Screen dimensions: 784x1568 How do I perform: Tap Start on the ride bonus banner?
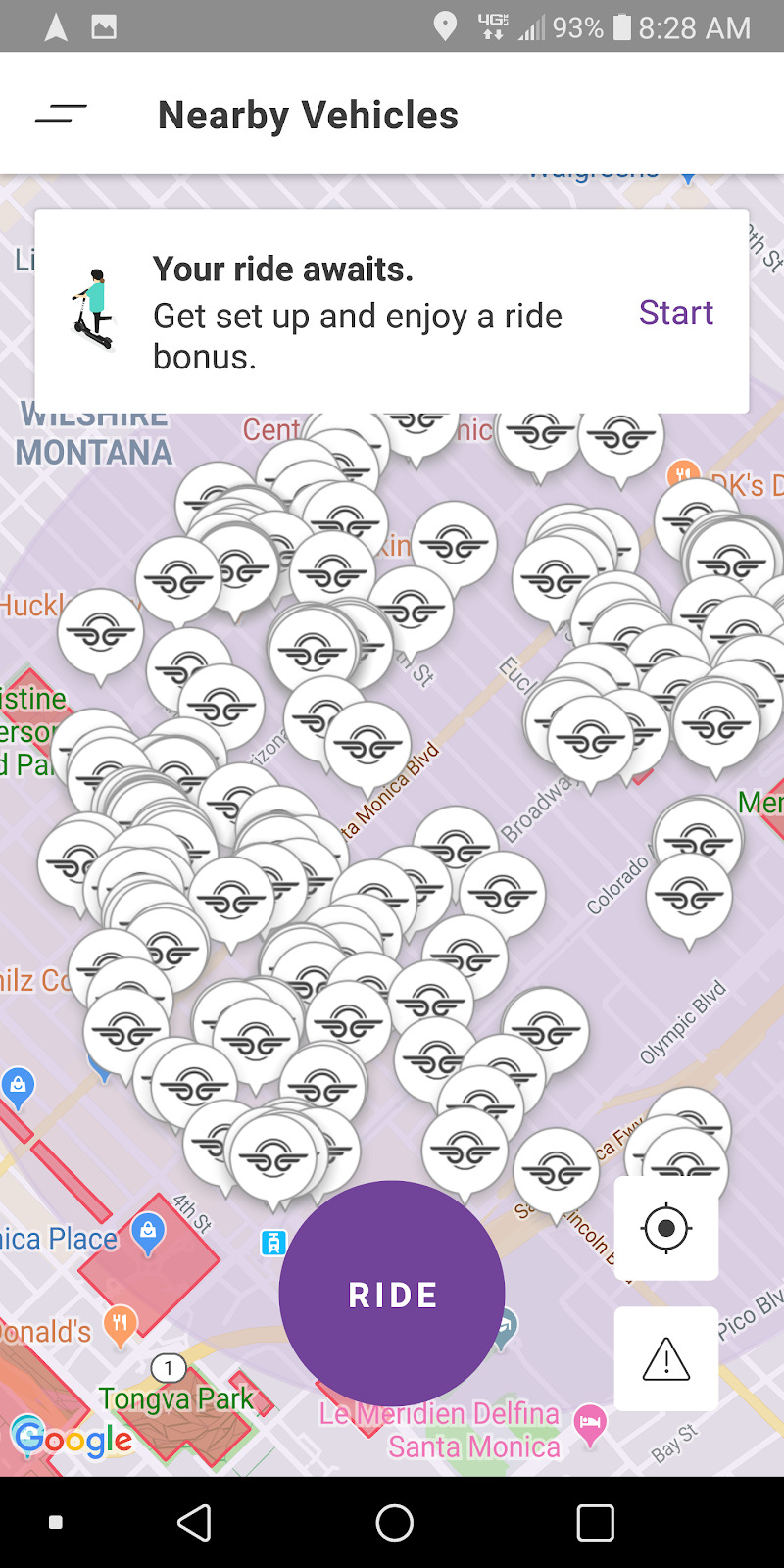675,313
